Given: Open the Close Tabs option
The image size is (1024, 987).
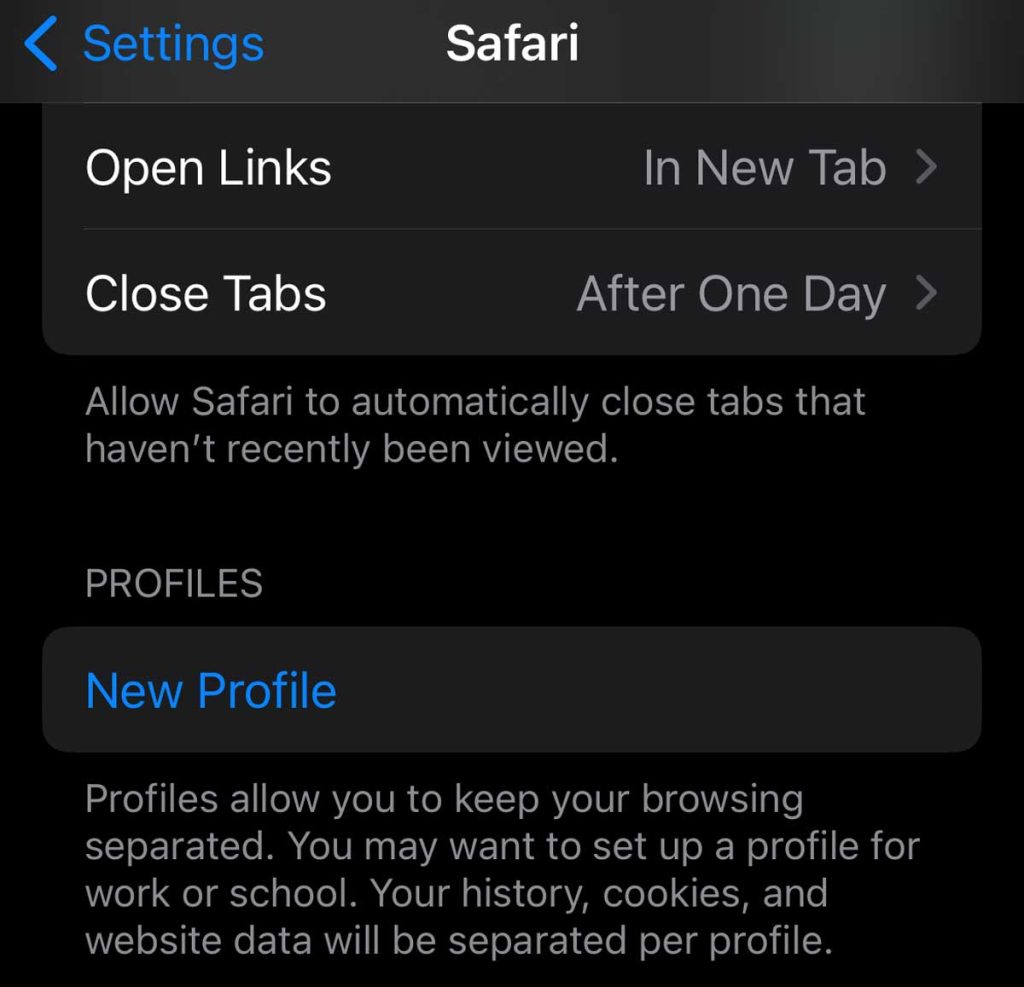Looking at the screenshot, I should click(511, 294).
